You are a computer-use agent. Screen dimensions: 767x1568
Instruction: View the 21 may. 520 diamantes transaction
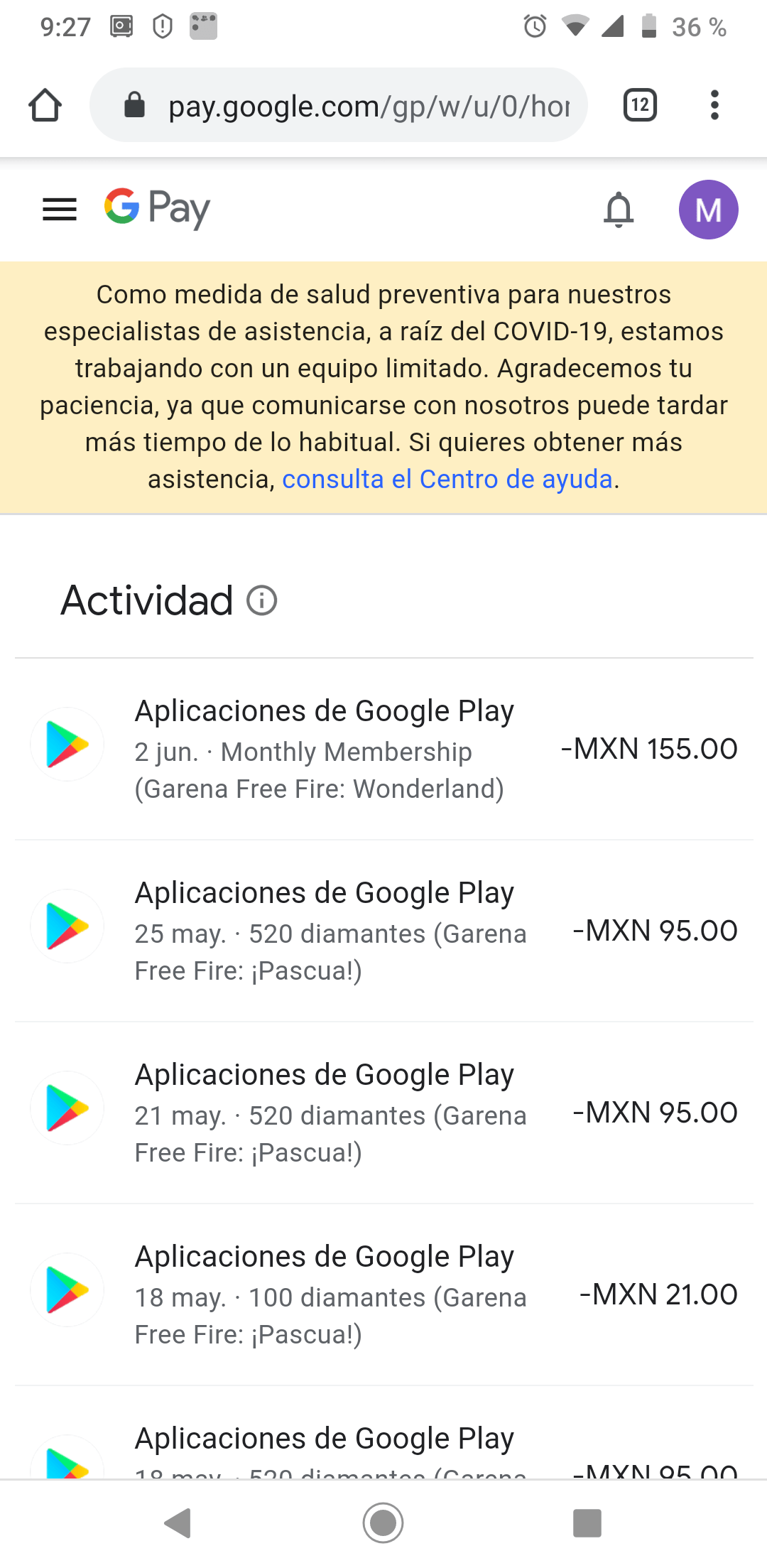383,1113
